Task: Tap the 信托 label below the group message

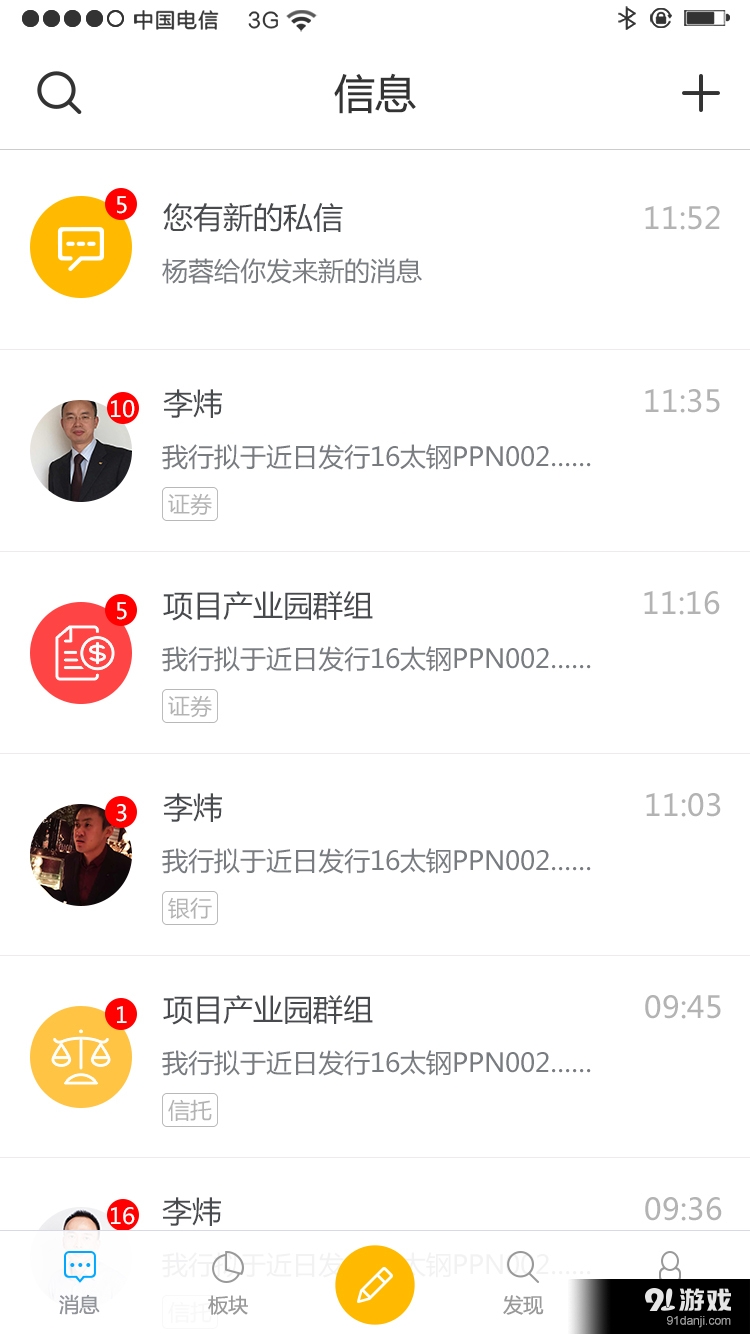Action: [189, 1110]
